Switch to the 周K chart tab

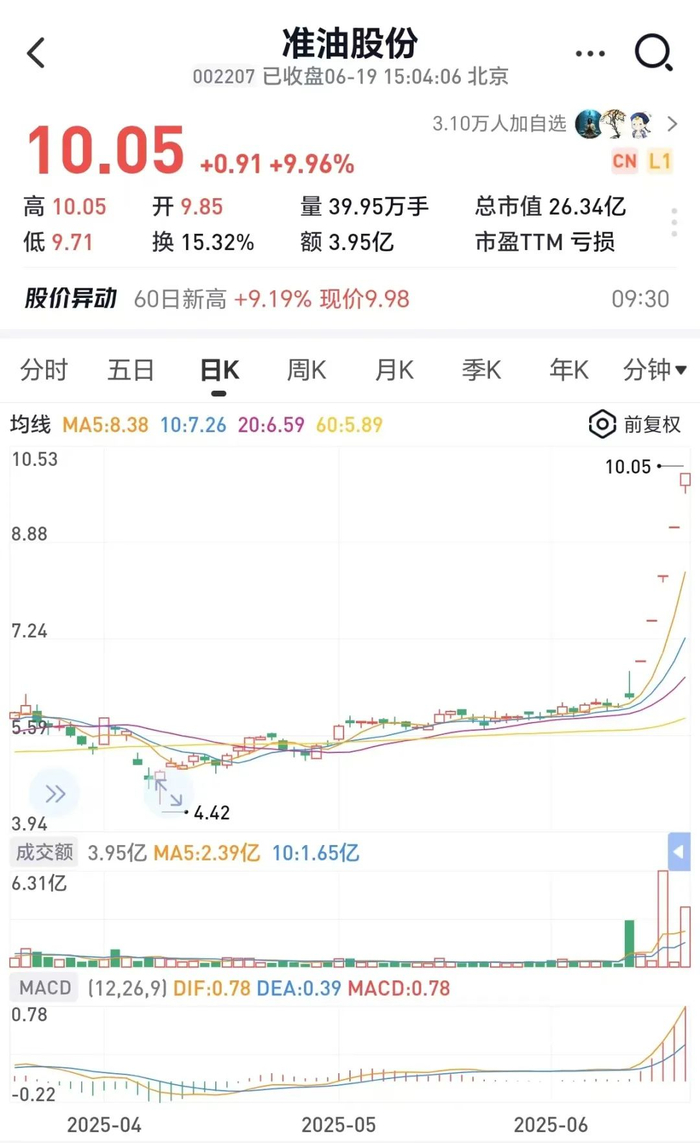click(x=307, y=370)
